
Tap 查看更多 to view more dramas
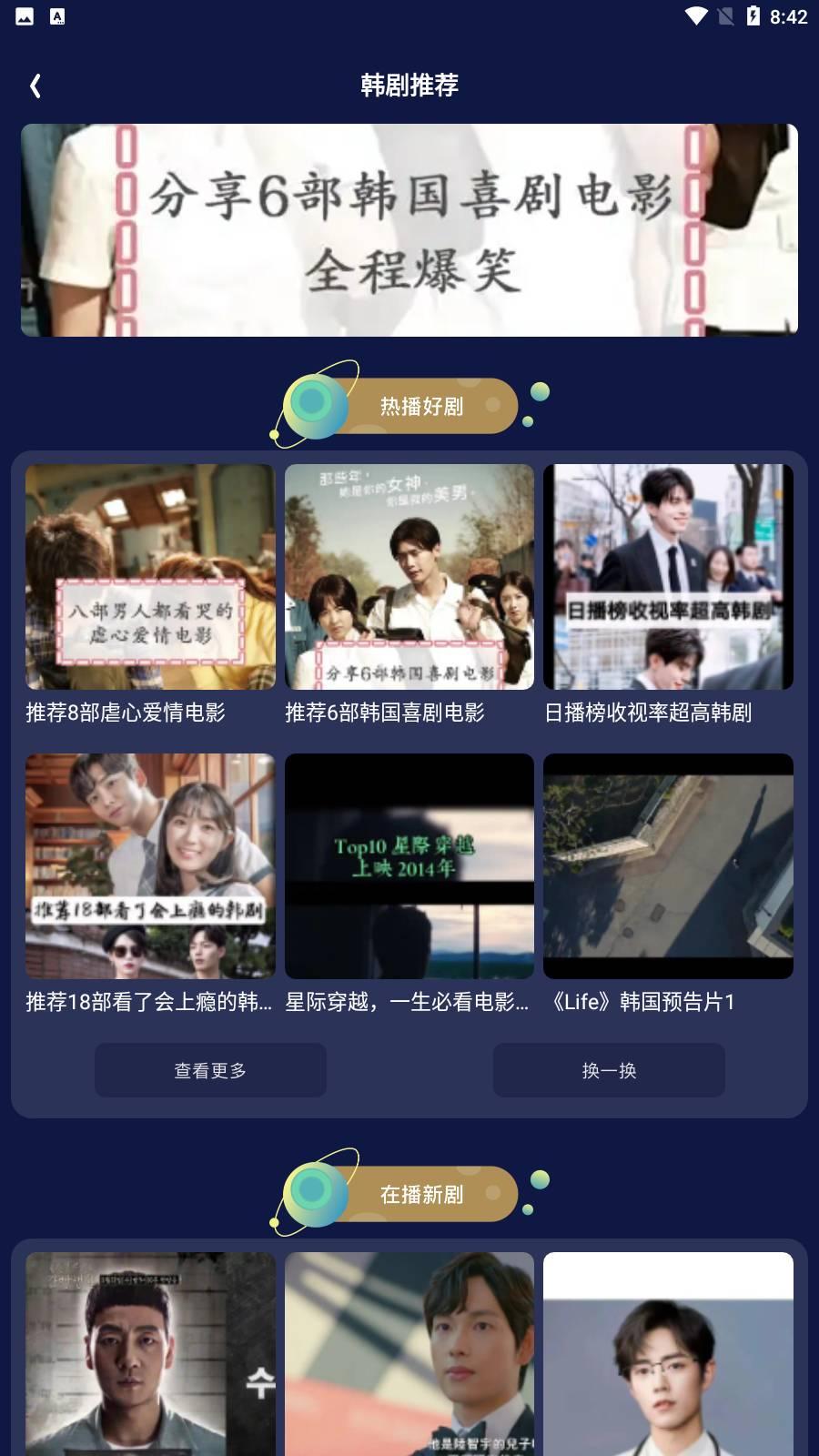point(210,1070)
